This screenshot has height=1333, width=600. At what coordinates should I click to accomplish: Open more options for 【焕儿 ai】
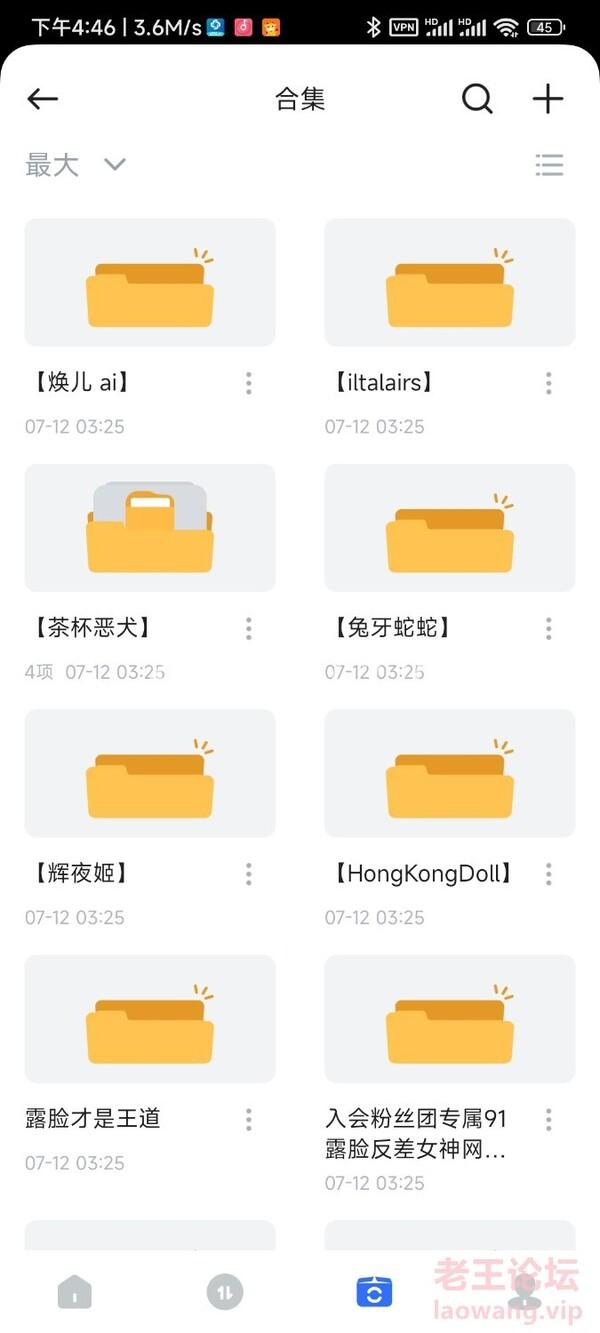249,383
